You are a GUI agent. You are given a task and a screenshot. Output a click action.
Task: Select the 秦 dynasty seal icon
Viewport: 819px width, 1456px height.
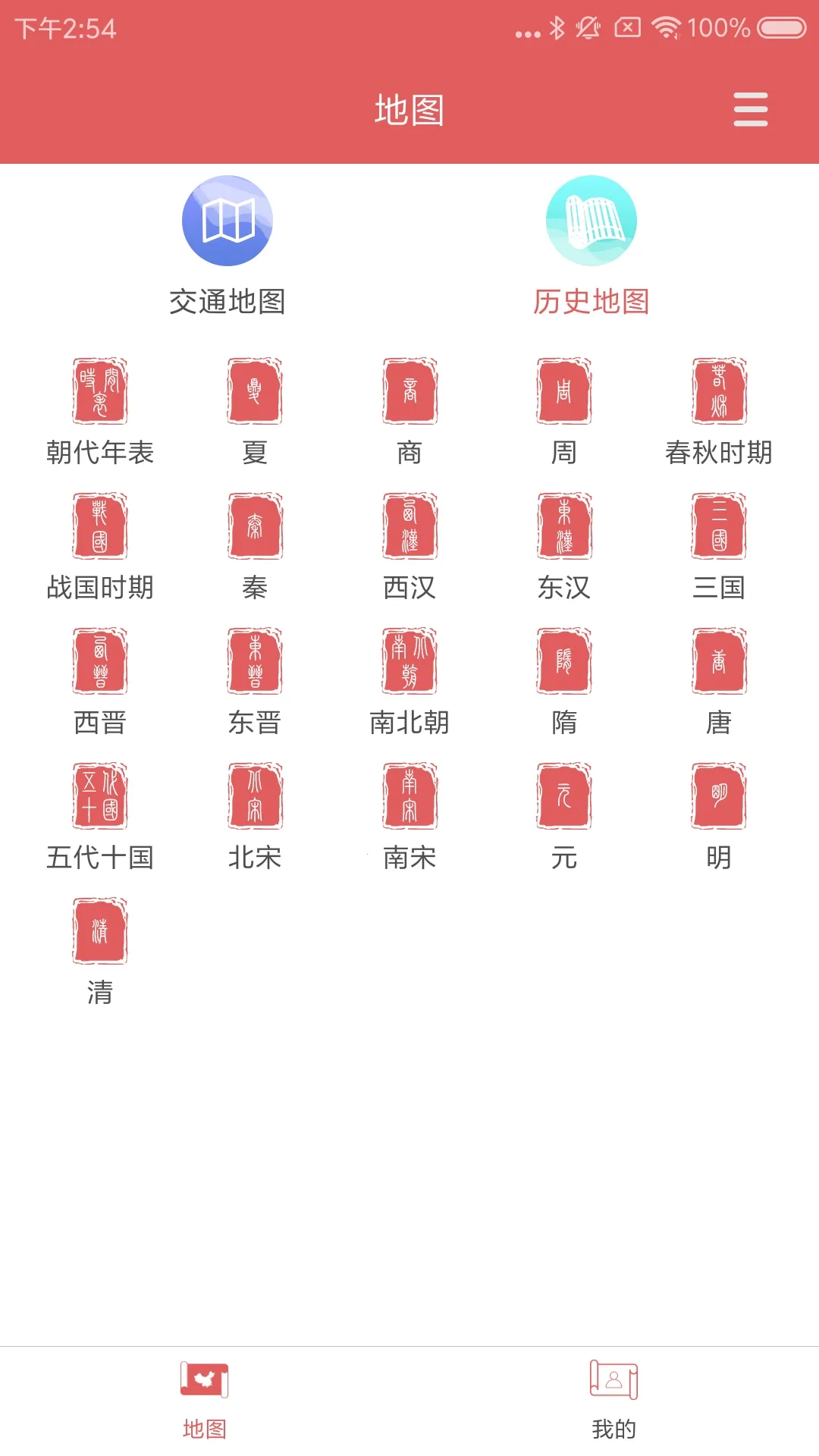click(256, 527)
